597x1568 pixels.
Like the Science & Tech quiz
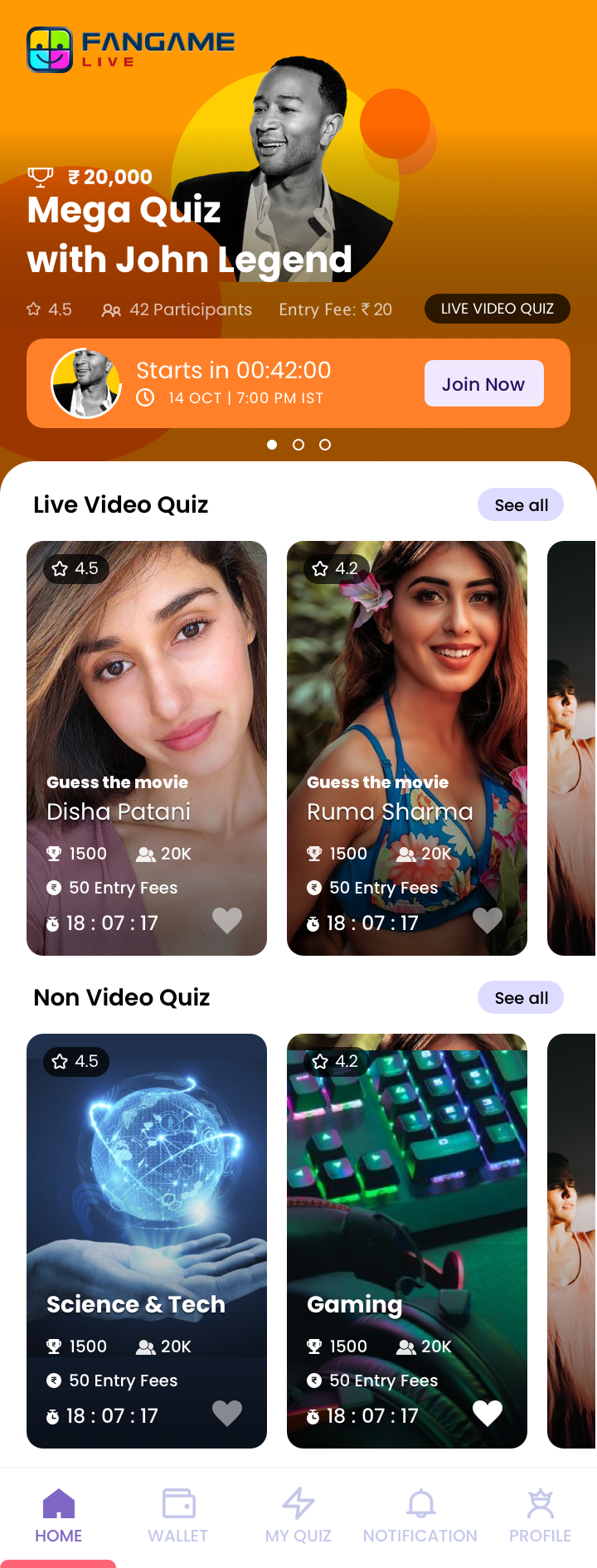coord(227,1413)
